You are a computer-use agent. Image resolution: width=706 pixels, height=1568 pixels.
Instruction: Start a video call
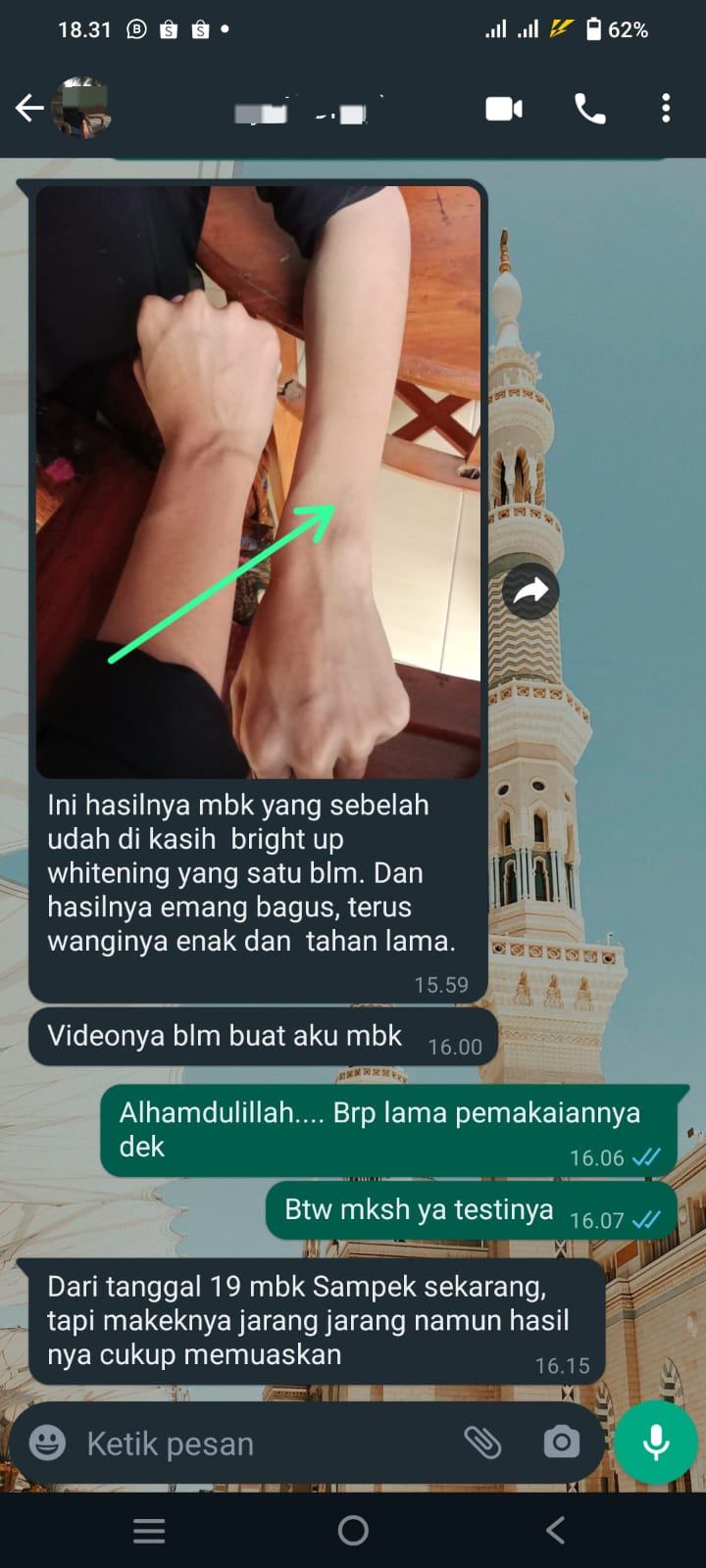[x=504, y=109]
